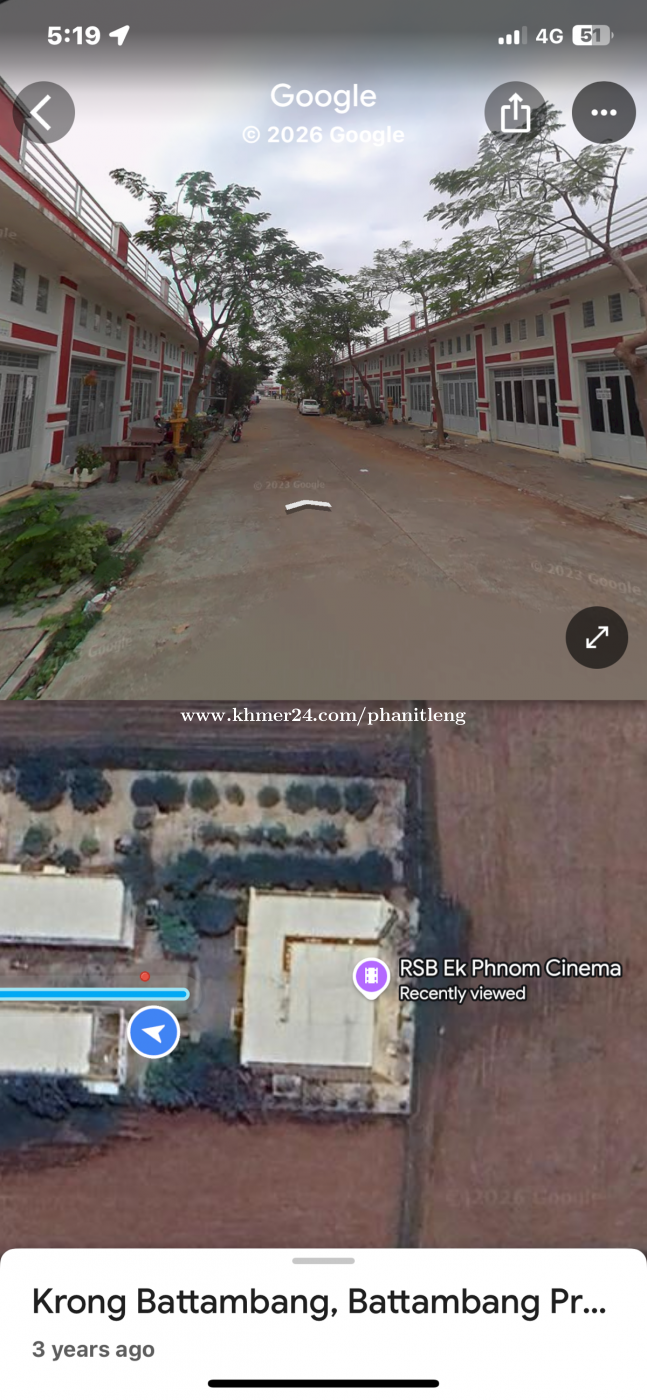647x1400 pixels.
Task: Expand the Krong Battambang bottom sheet handle
Action: tap(323, 1261)
